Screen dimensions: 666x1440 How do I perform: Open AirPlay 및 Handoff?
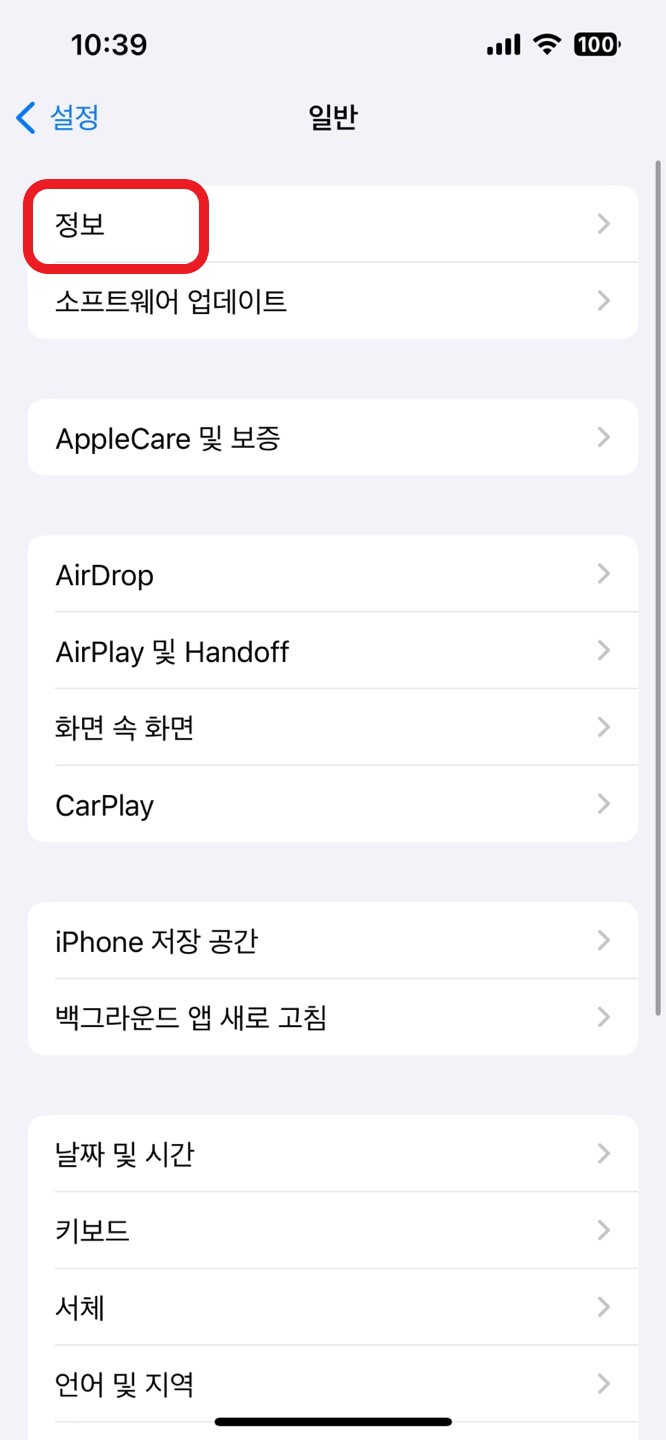[332, 652]
